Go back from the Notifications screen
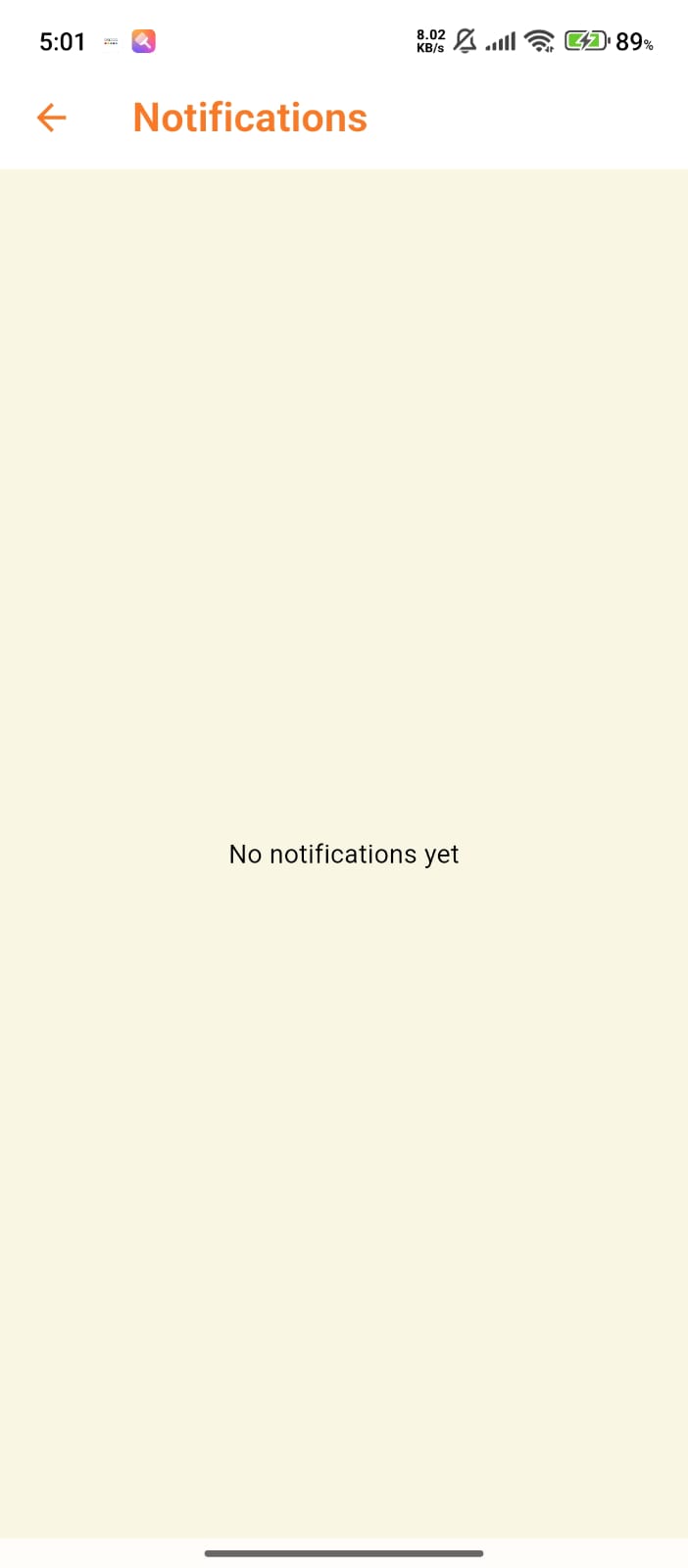 pyautogui.click(x=51, y=119)
